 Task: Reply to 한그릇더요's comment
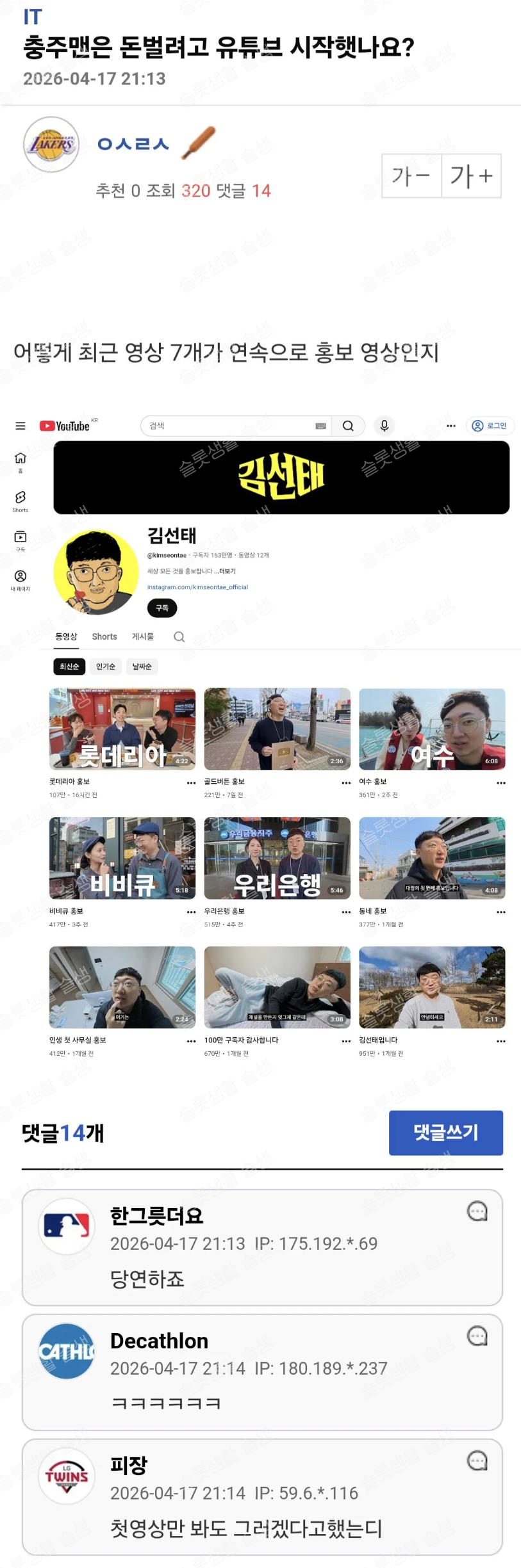[477, 1211]
